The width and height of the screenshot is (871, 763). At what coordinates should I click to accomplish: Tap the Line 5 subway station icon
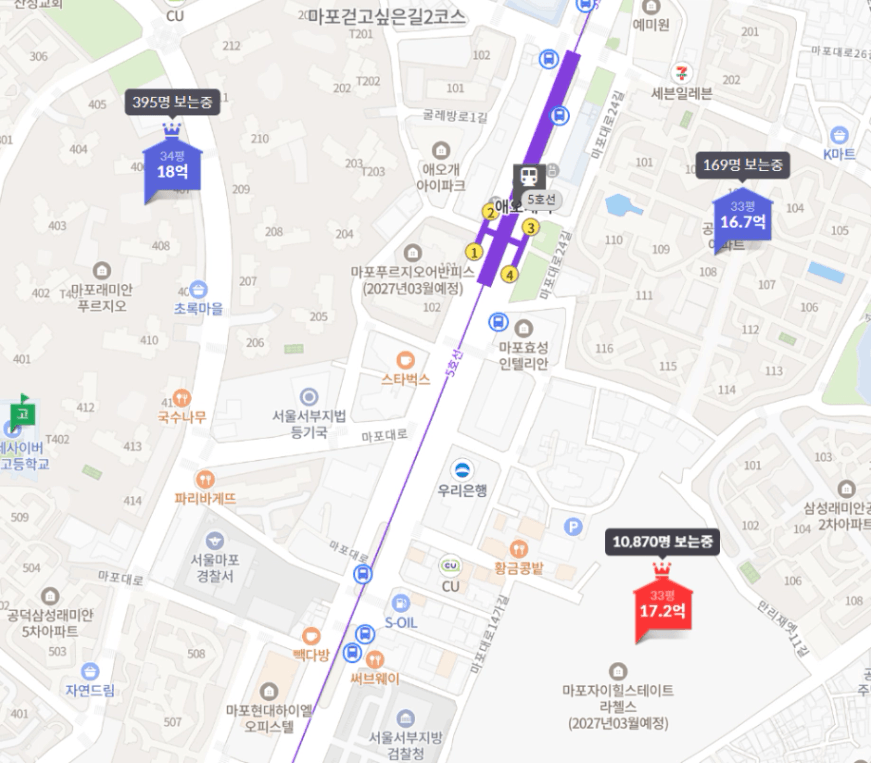527,177
